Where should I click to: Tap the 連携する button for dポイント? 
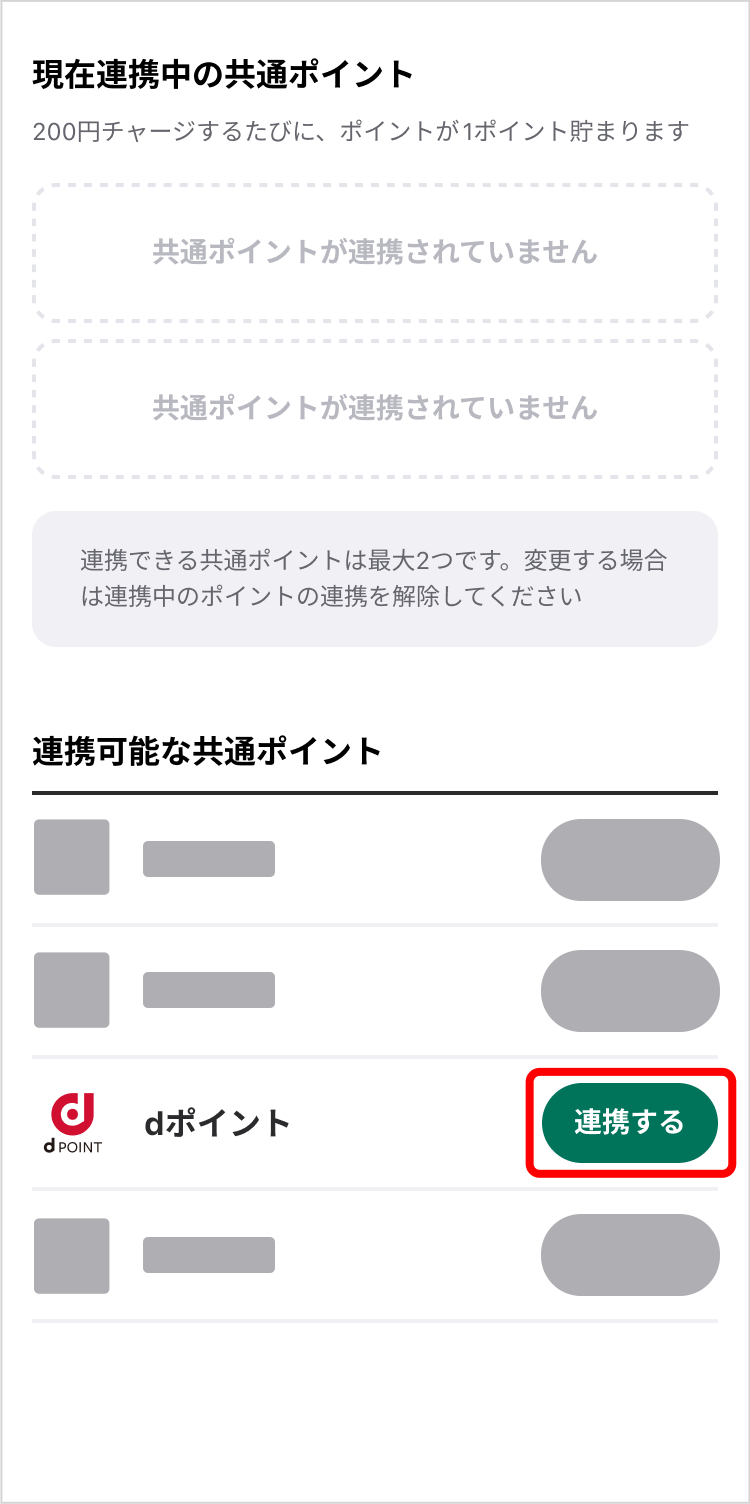click(629, 1122)
